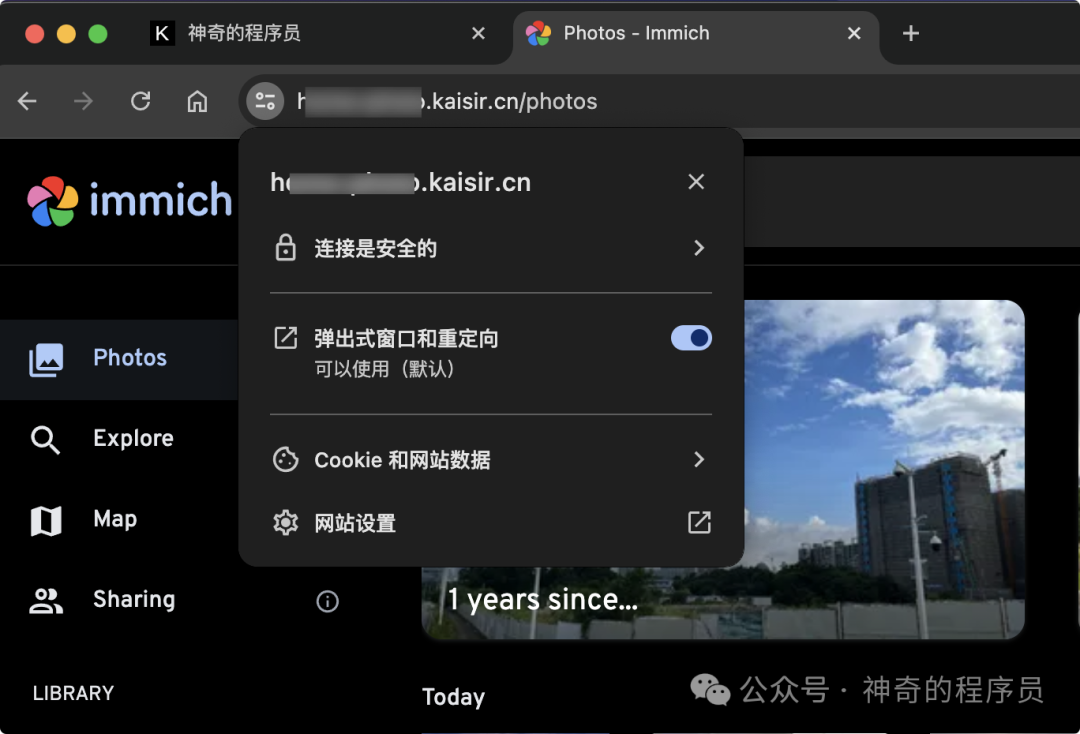Image resolution: width=1080 pixels, height=734 pixels.
Task: Open a new browser tab
Action: click(910, 33)
